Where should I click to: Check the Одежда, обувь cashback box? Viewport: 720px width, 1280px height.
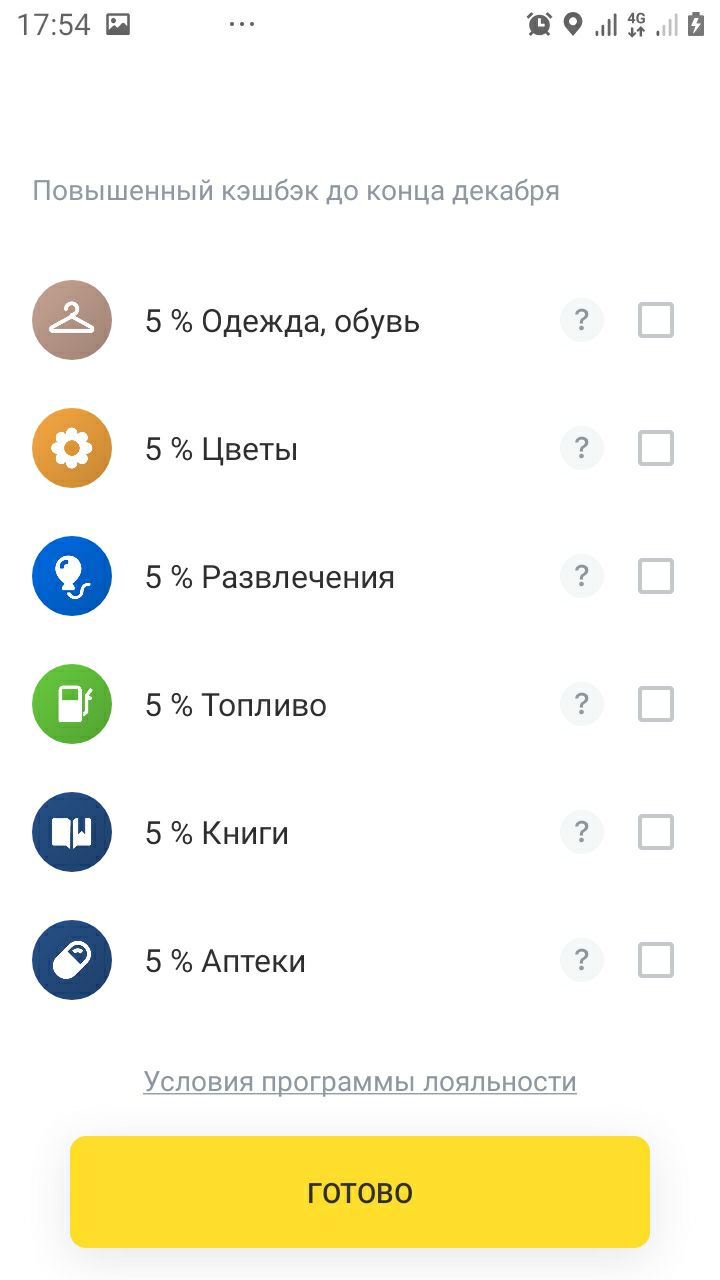click(x=656, y=321)
